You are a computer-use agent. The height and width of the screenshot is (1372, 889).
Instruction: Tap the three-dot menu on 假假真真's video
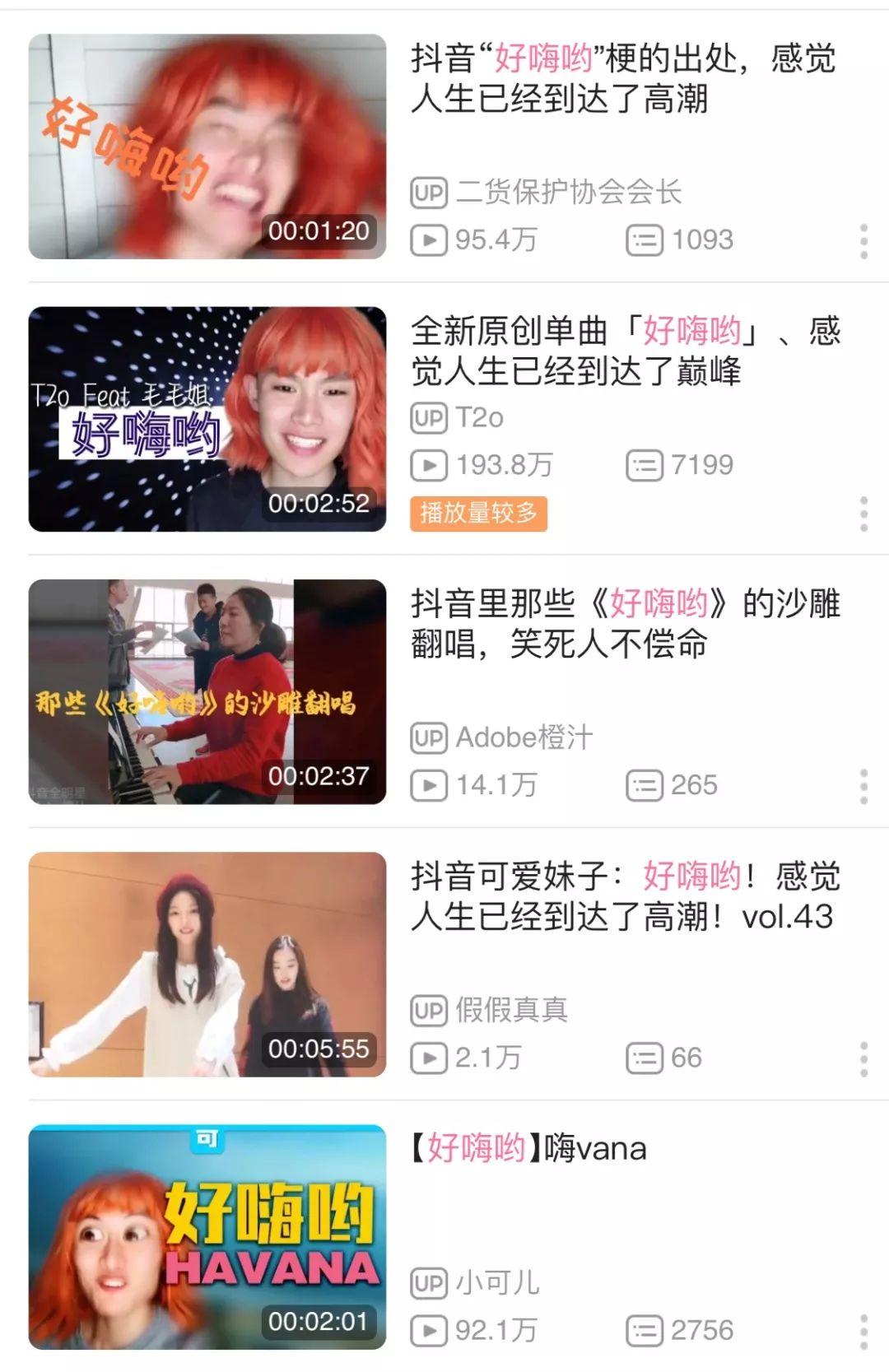click(863, 1059)
